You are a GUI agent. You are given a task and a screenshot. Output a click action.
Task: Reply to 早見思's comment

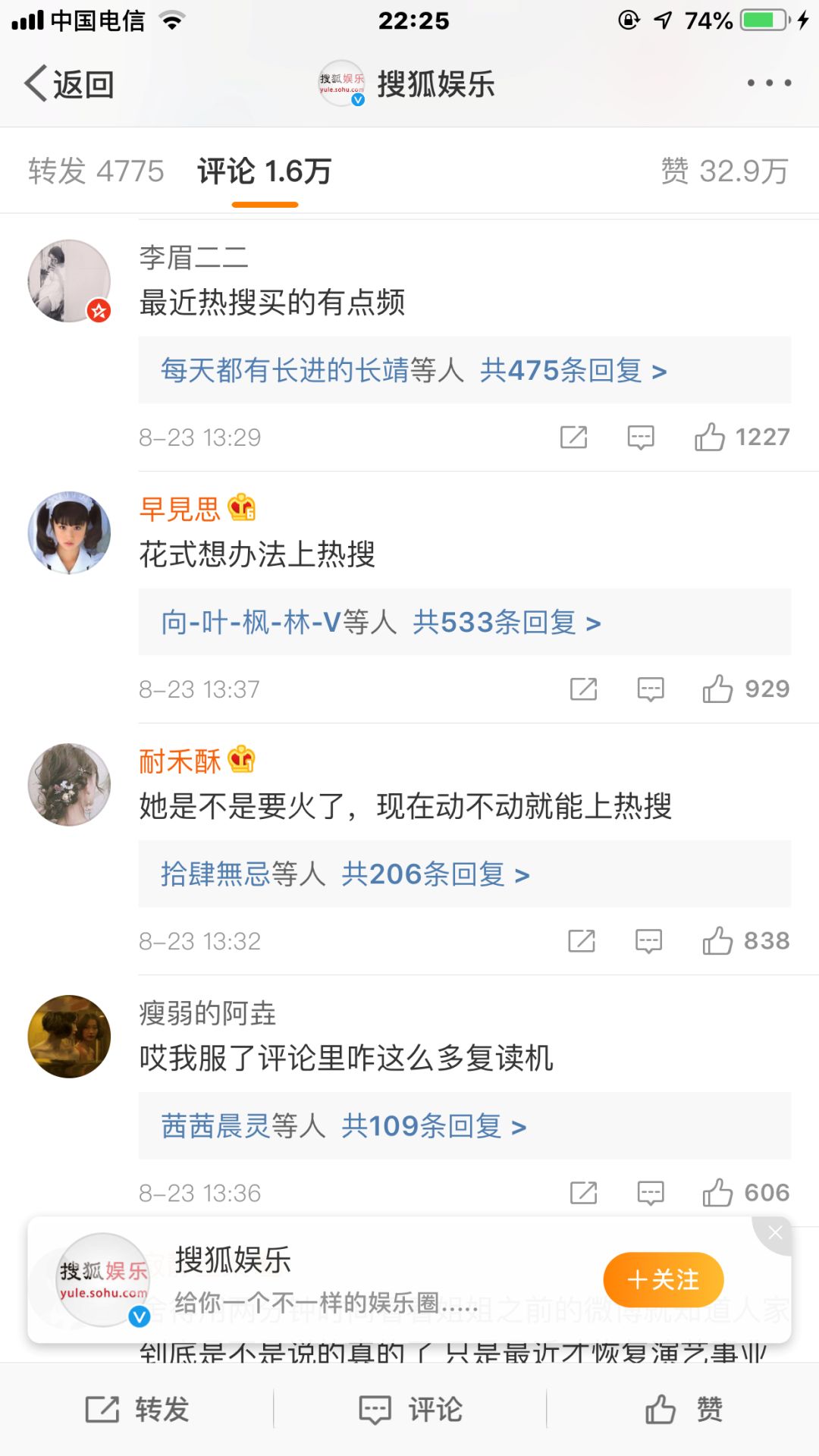coord(651,689)
